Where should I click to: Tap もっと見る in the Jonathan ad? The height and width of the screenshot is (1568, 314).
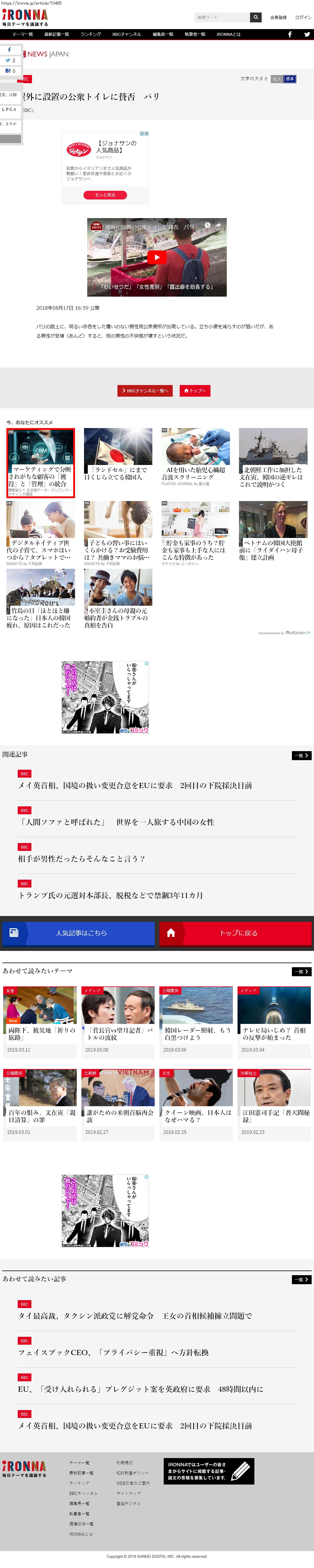click(x=105, y=195)
